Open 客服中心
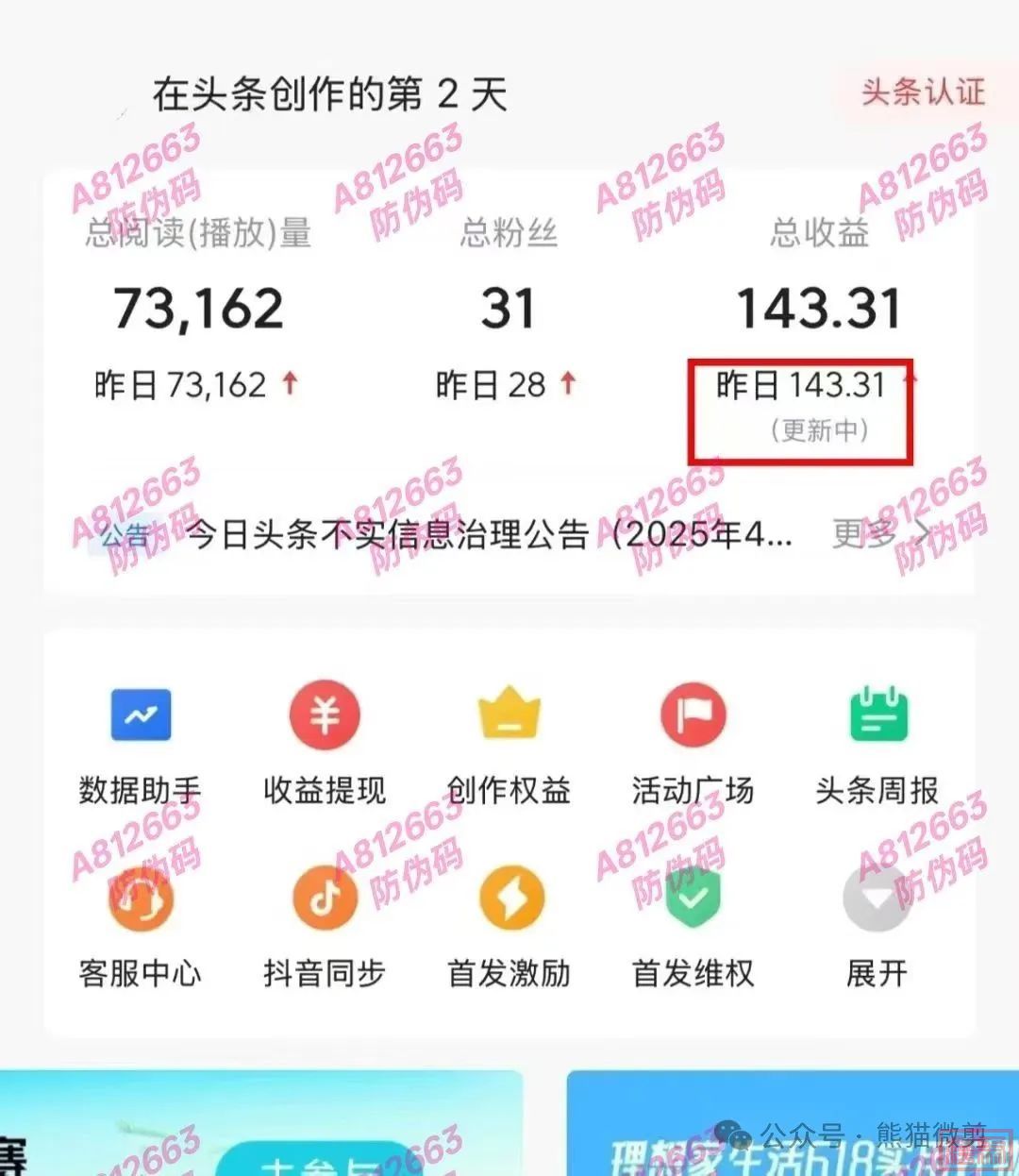The height and width of the screenshot is (1176, 1019). [140, 930]
